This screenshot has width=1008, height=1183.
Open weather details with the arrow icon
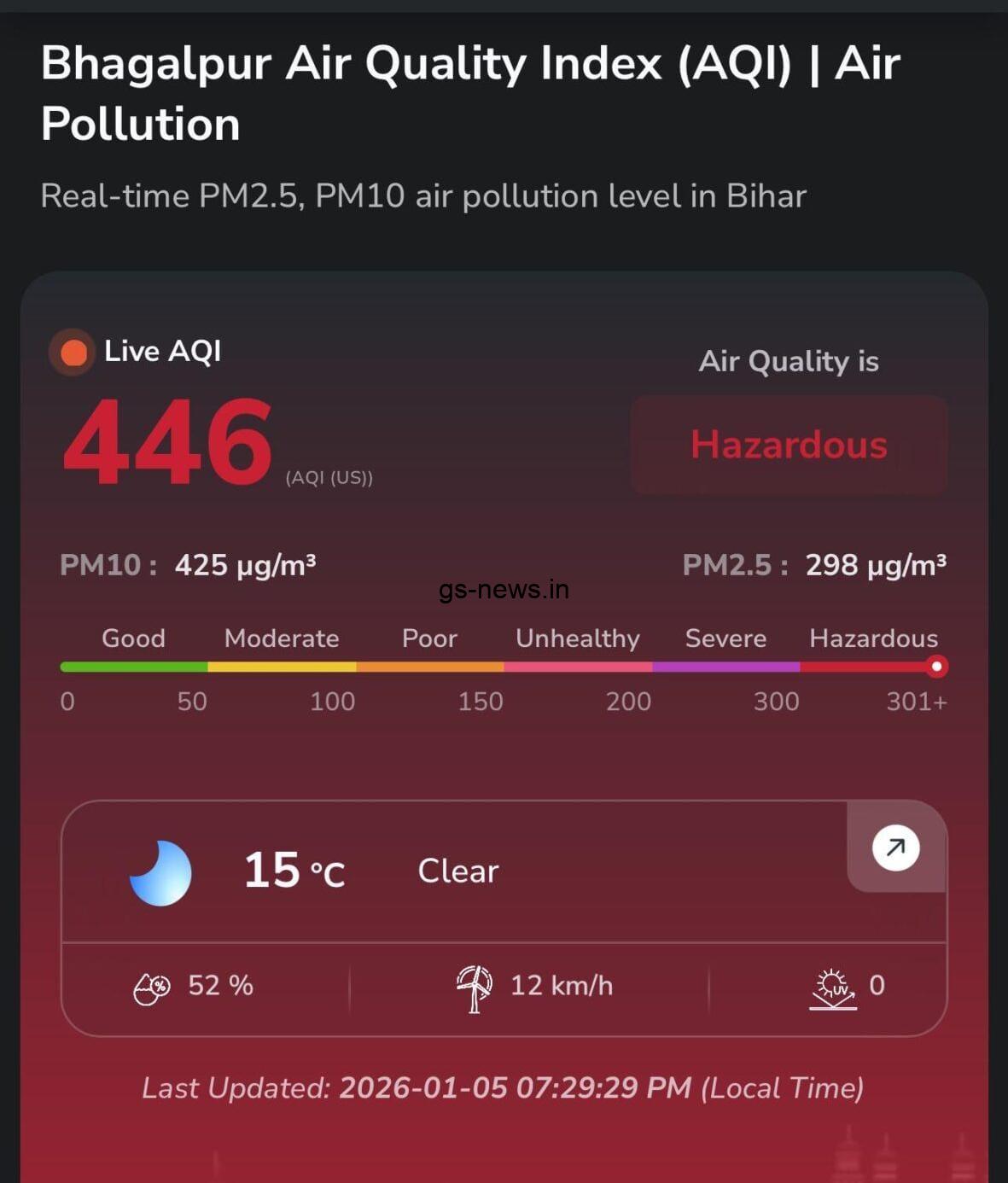pos(895,848)
